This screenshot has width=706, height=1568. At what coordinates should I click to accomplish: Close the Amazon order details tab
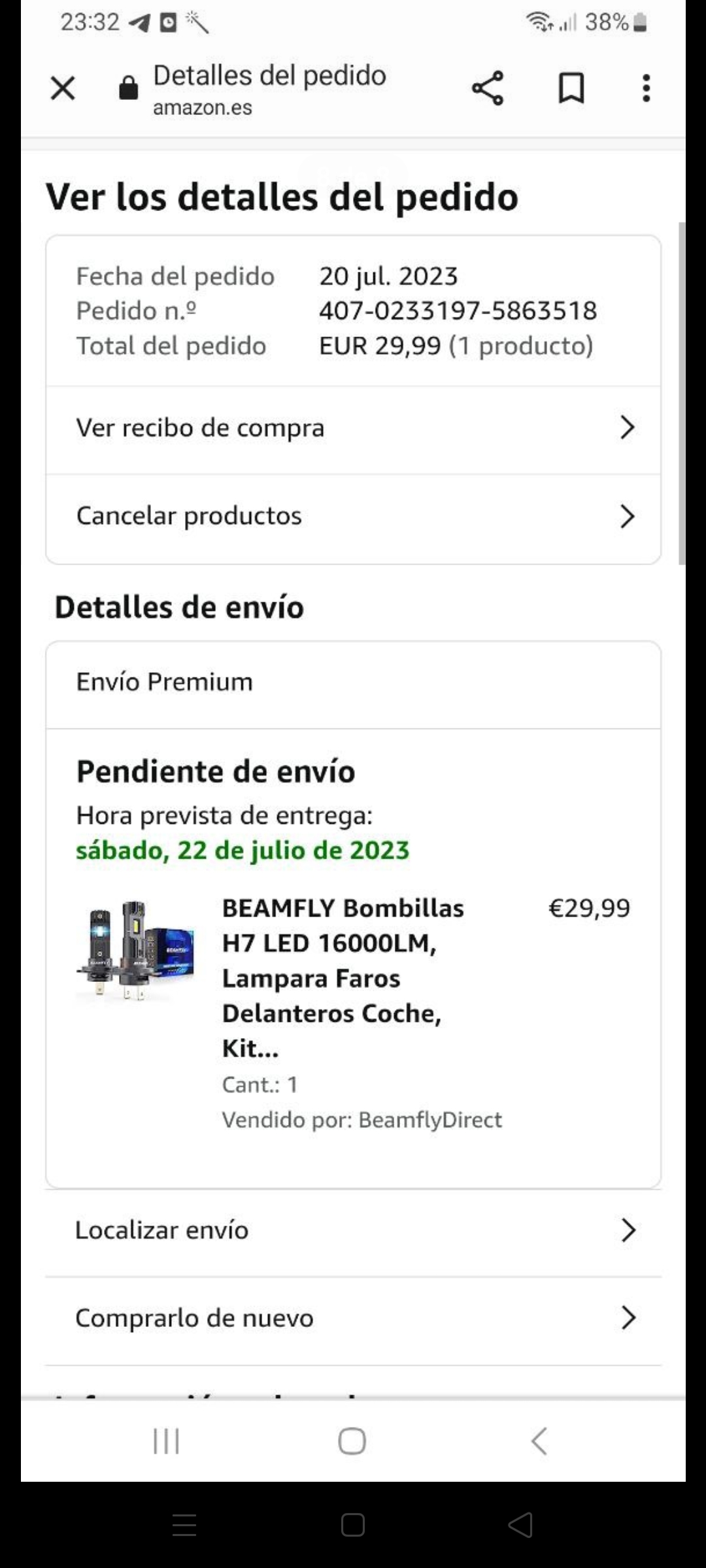pos(63,88)
